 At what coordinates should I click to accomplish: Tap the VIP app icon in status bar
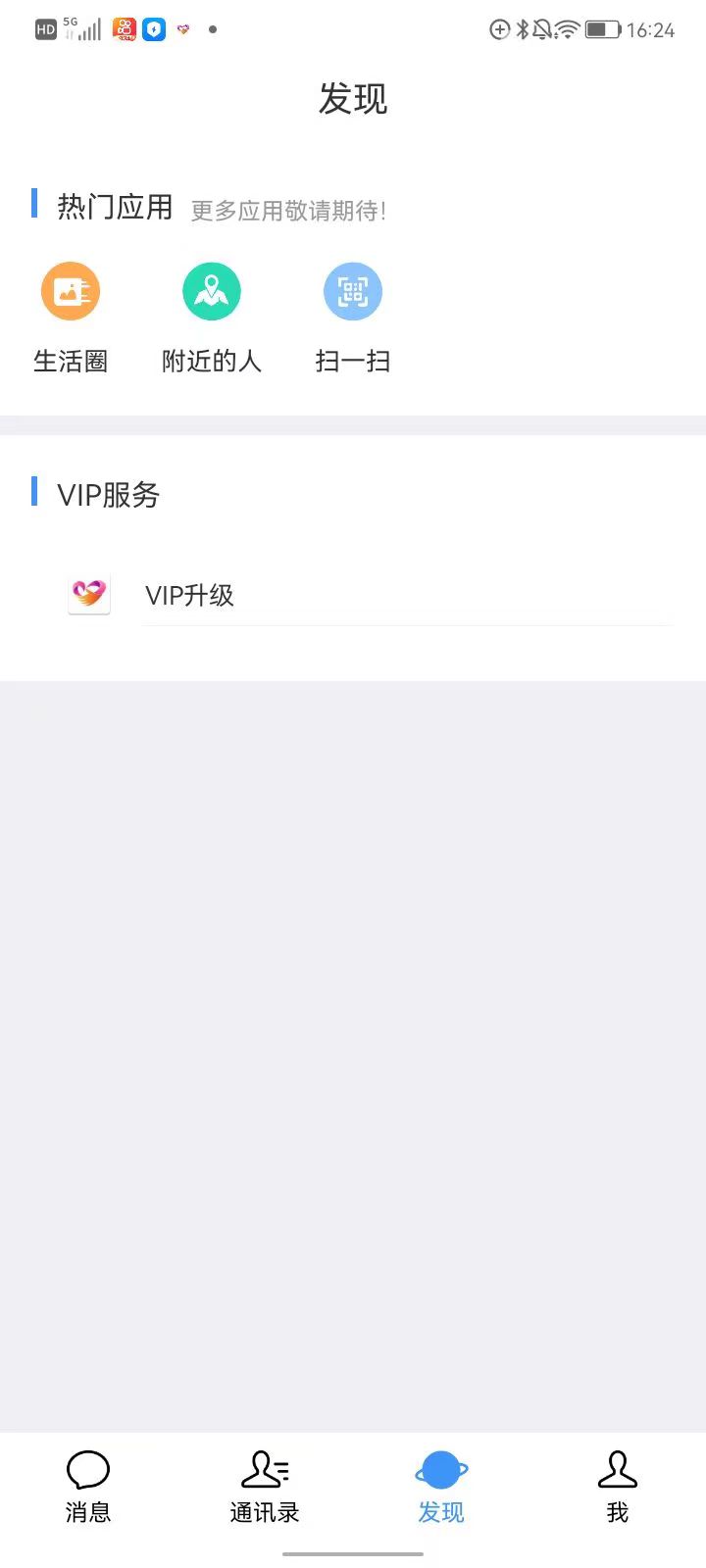[182, 29]
